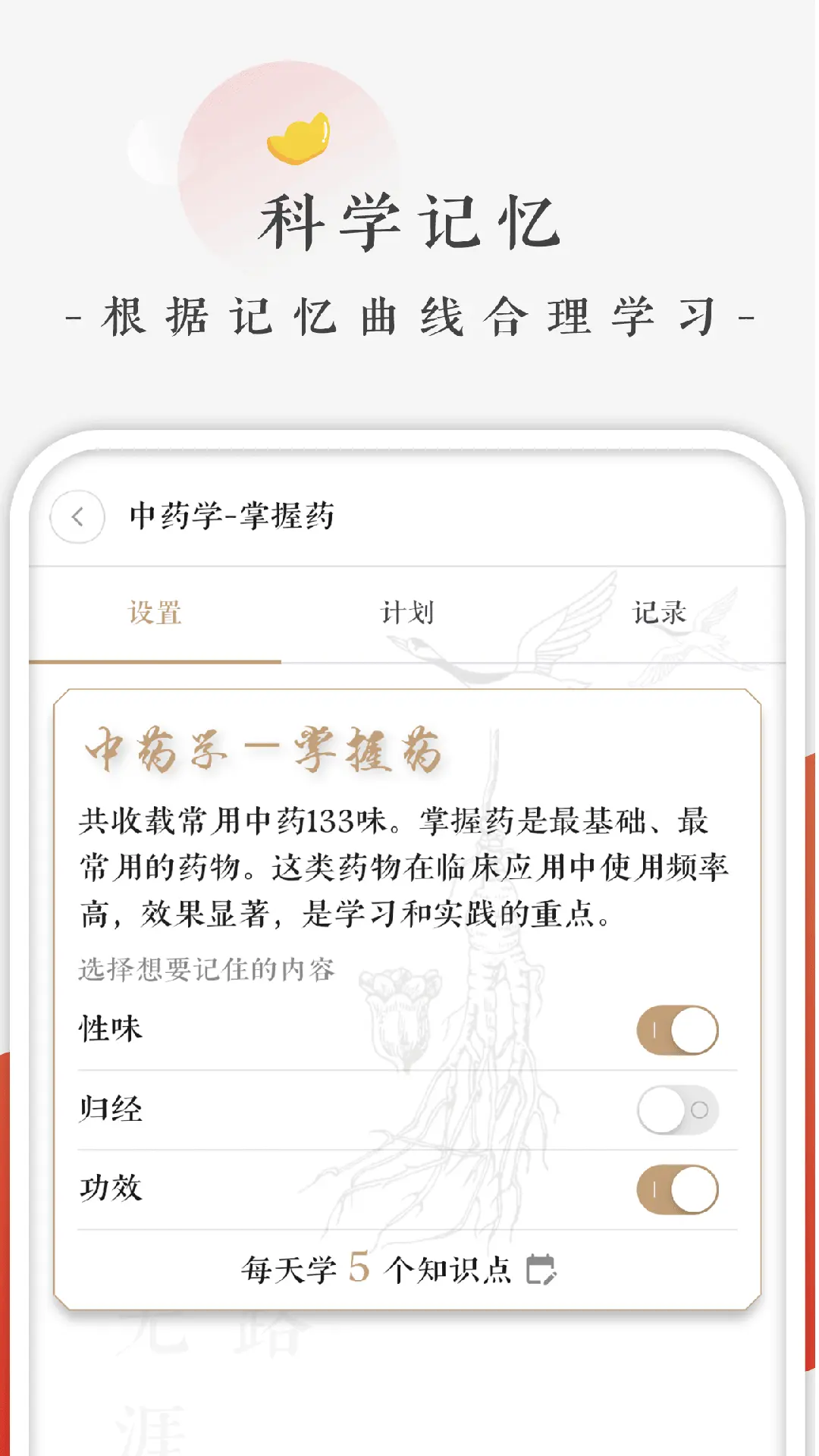Disable the 性味 toggle
Image resolution: width=819 pixels, height=1456 pixels.
click(x=677, y=1028)
